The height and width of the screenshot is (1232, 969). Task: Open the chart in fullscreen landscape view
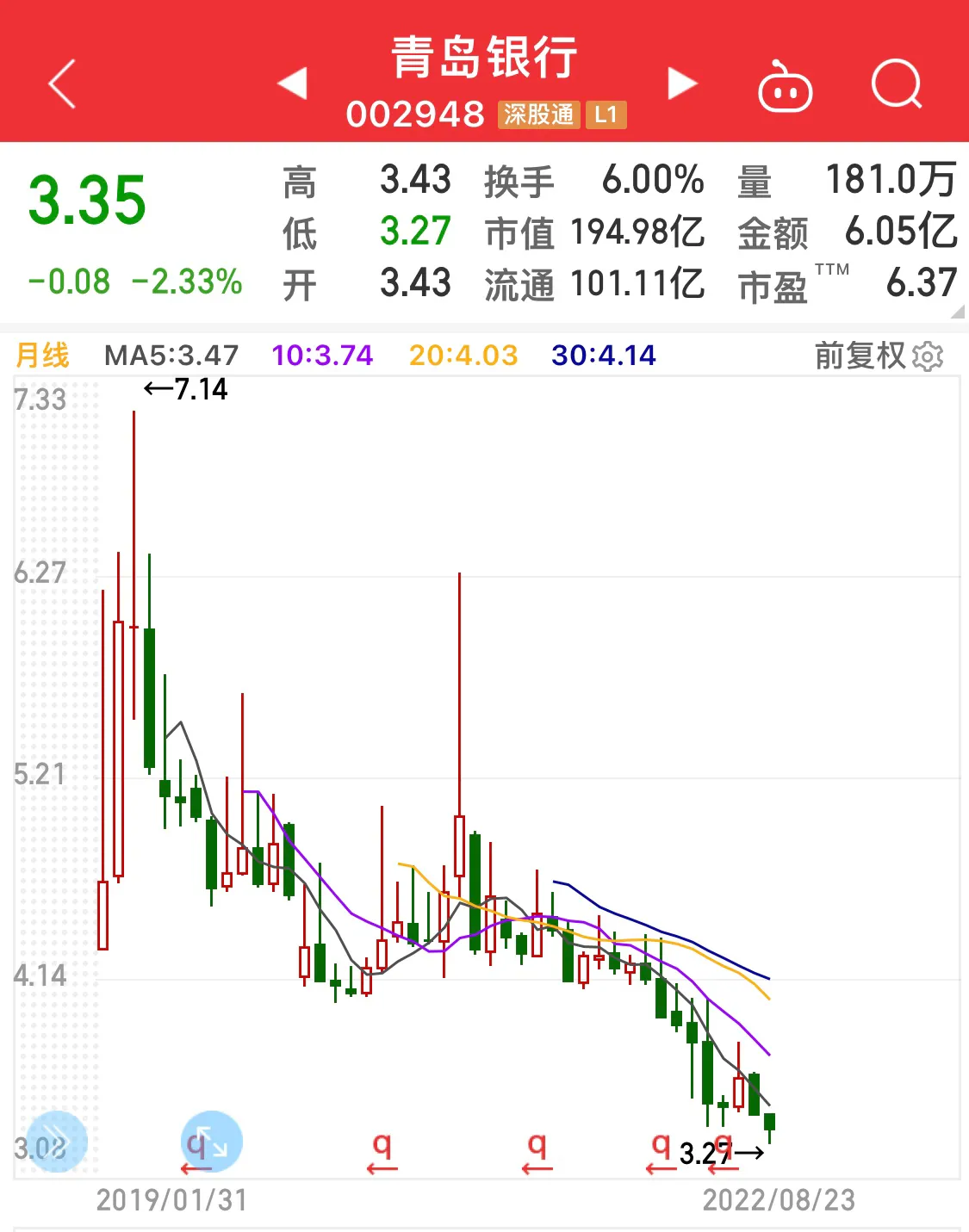[x=212, y=1142]
